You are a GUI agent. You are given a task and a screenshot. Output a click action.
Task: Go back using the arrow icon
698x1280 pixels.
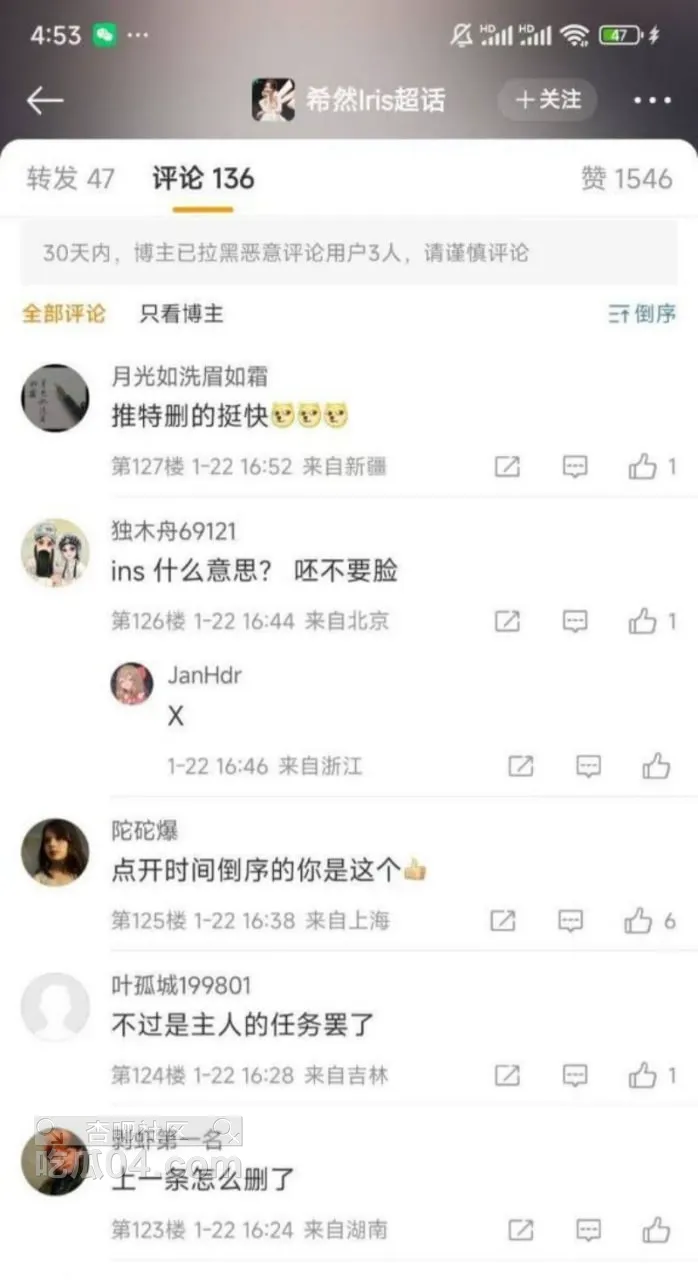pos(45,99)
